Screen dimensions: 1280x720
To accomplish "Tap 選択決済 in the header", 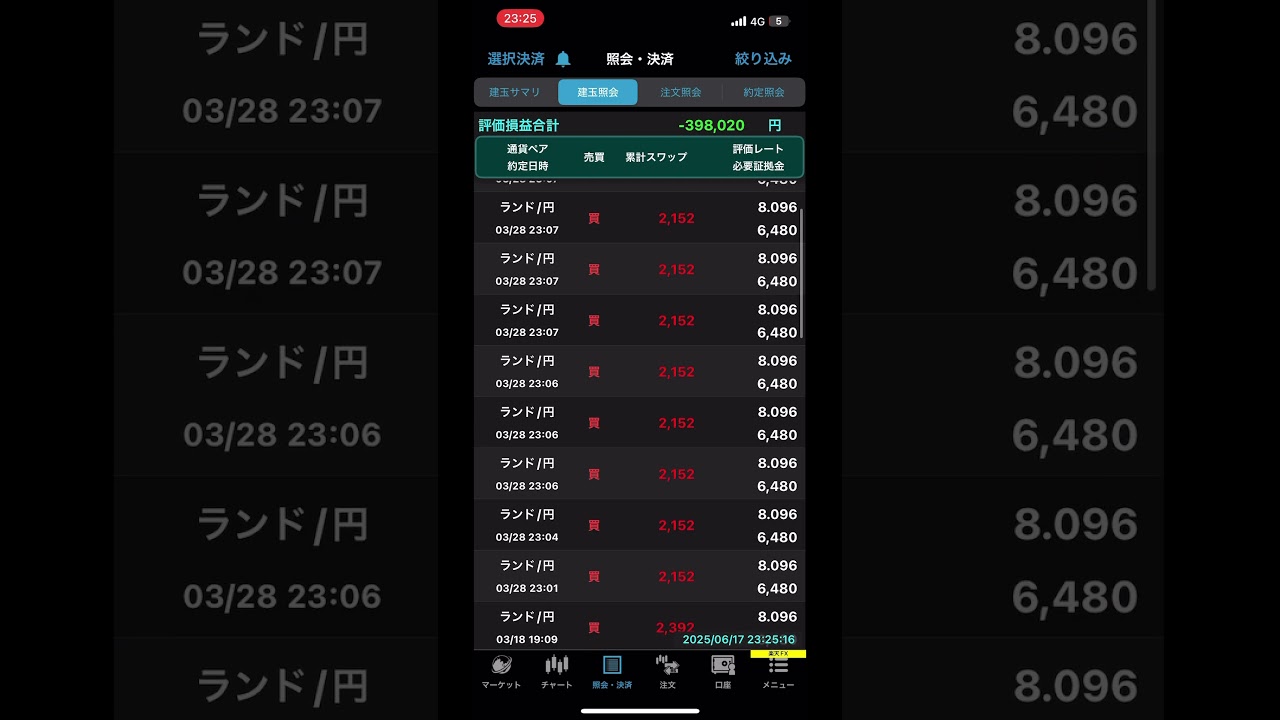I will point(516,59).
